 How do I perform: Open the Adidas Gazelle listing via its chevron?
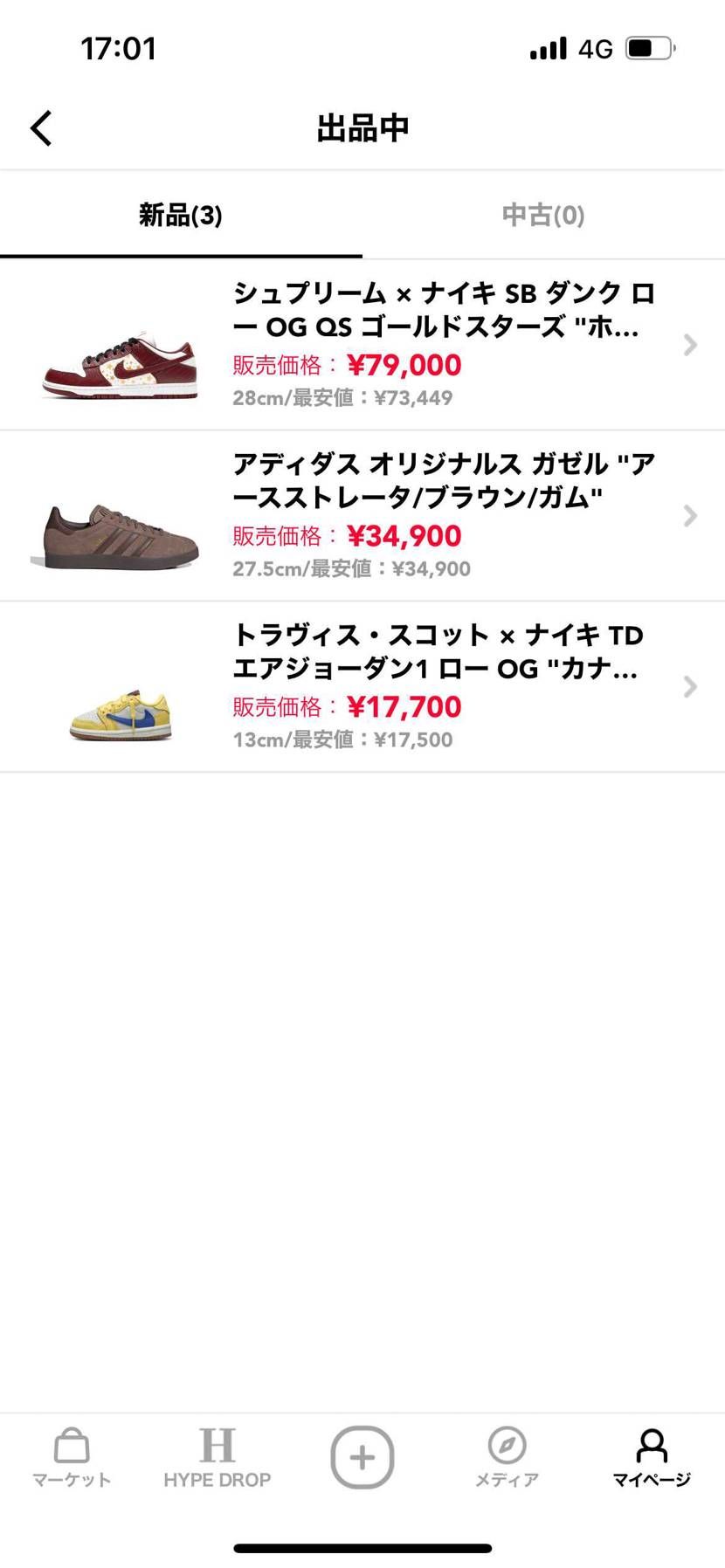(689, 516)
